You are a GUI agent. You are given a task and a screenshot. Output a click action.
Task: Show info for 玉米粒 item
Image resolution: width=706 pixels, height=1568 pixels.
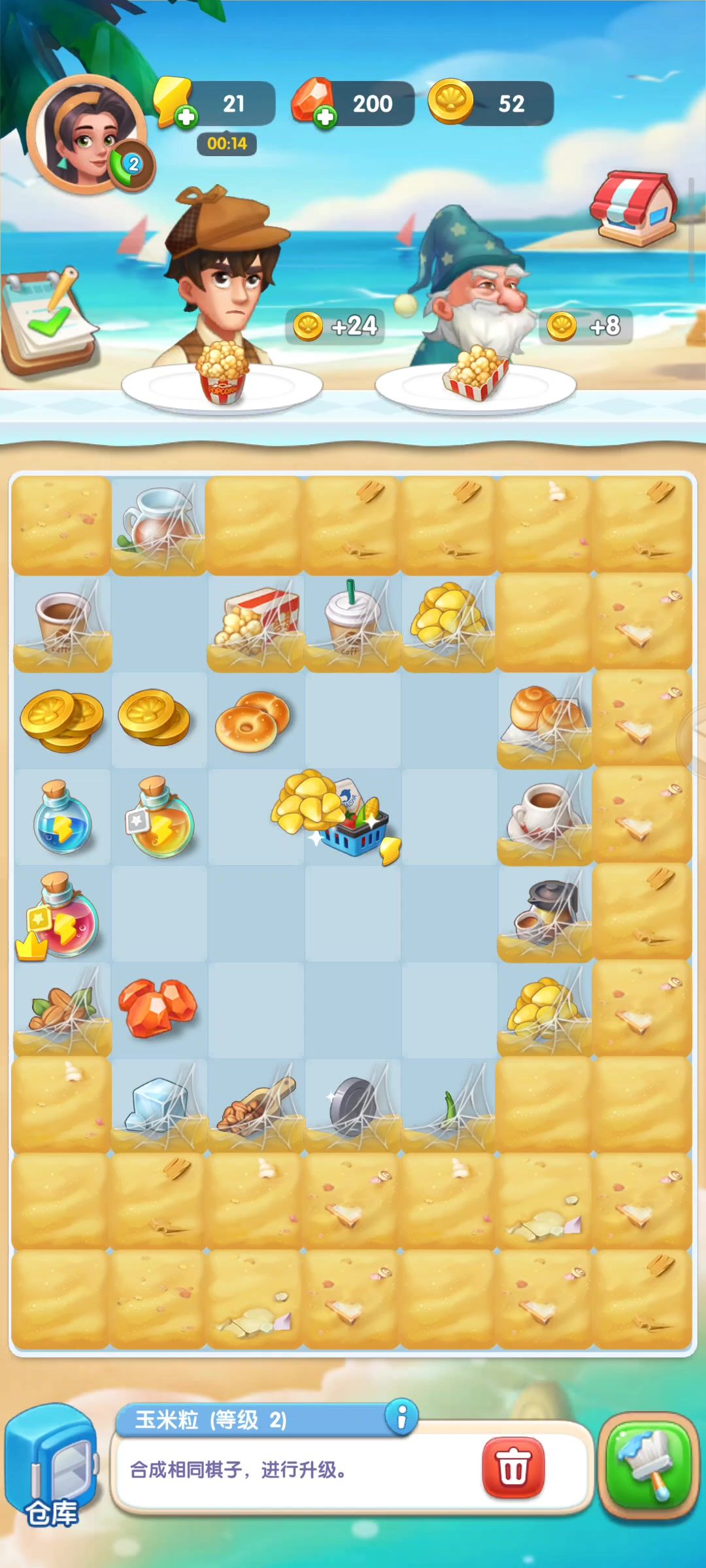[401, 1417]
